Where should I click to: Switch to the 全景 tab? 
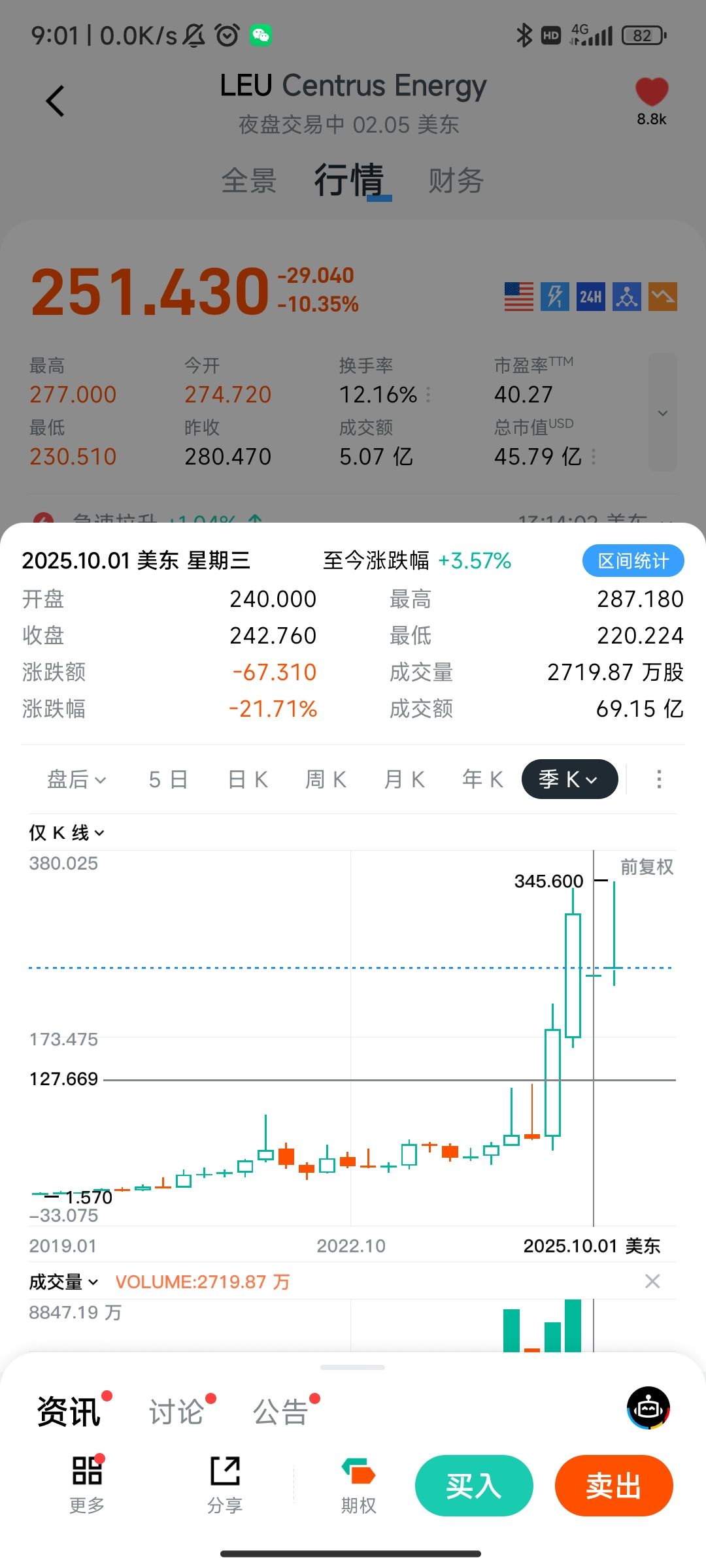tap(249, 181)
